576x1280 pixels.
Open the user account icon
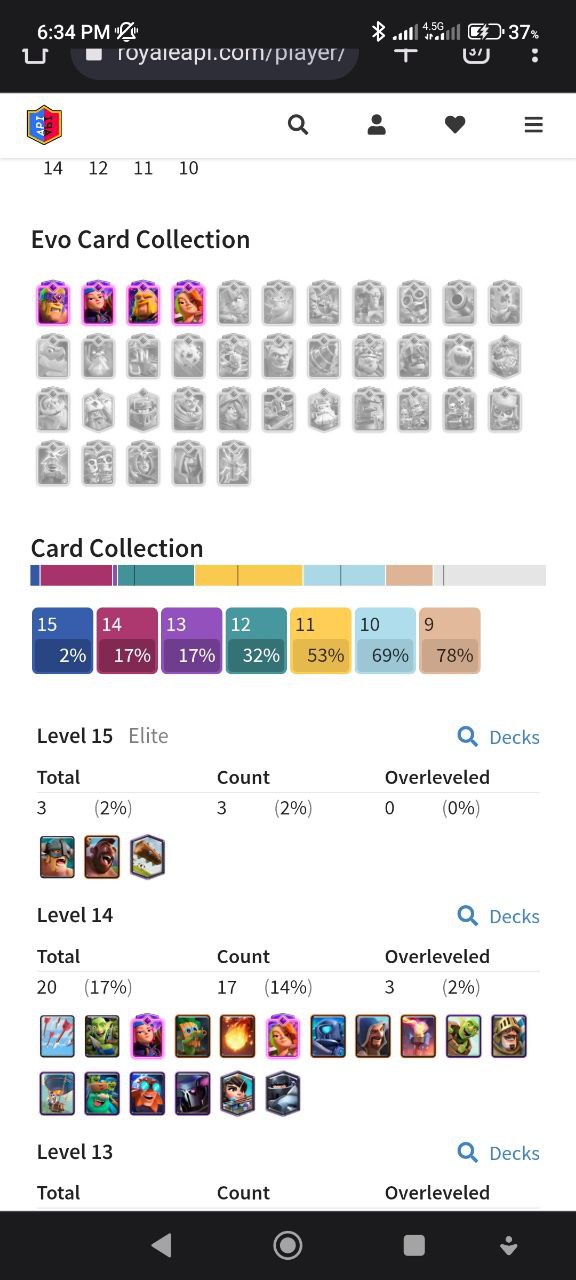click(x=376, y=125)
